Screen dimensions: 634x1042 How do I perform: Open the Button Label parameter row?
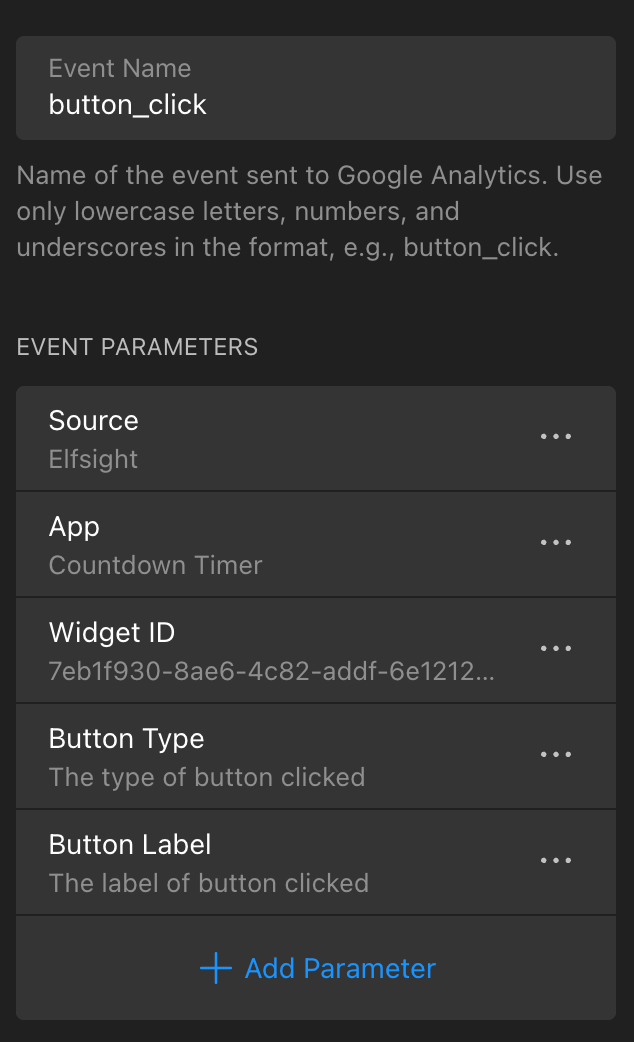pyautogui.click(x=270, y=862)
